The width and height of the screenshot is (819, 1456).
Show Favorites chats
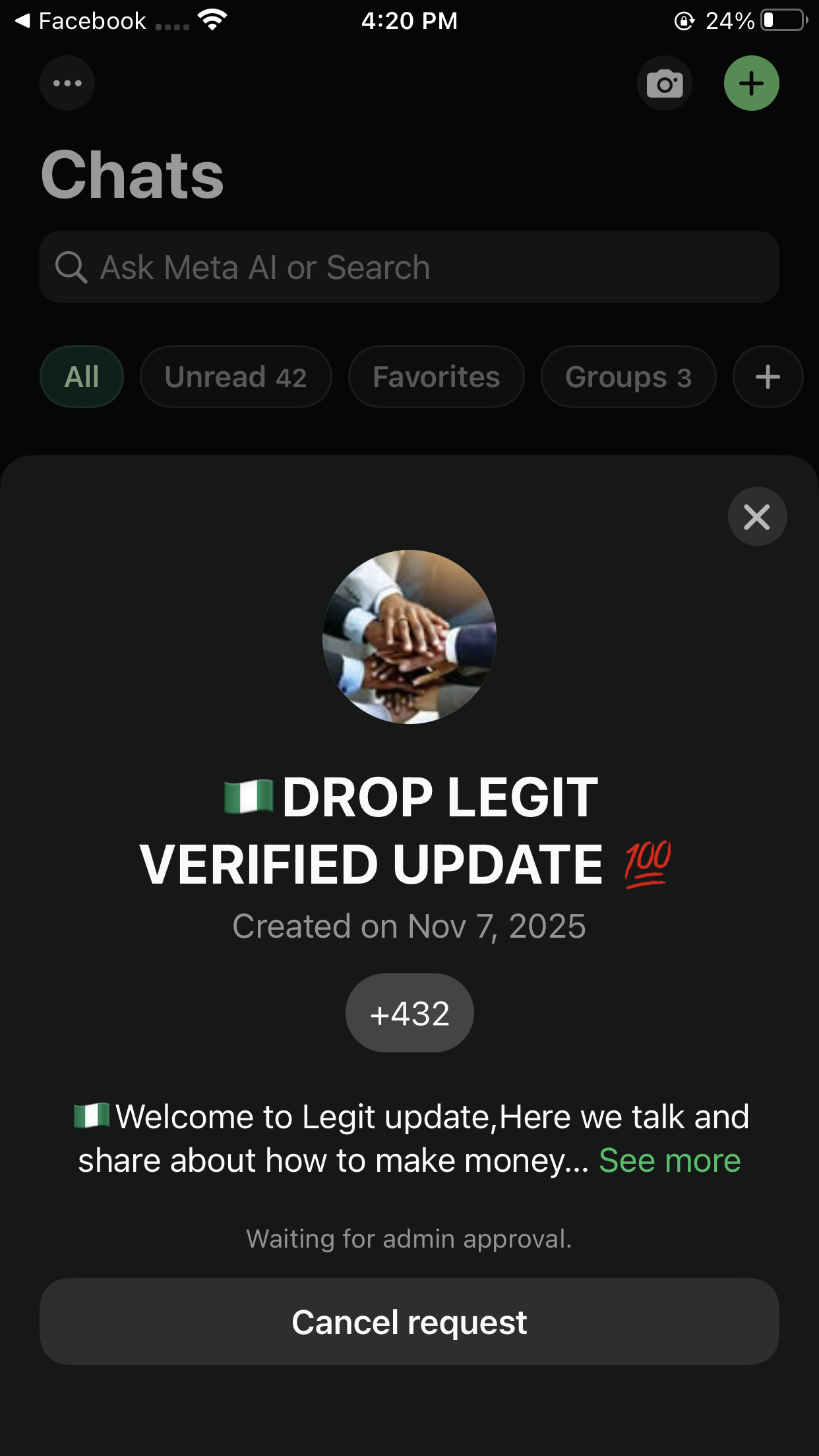[x=436, y=377]
